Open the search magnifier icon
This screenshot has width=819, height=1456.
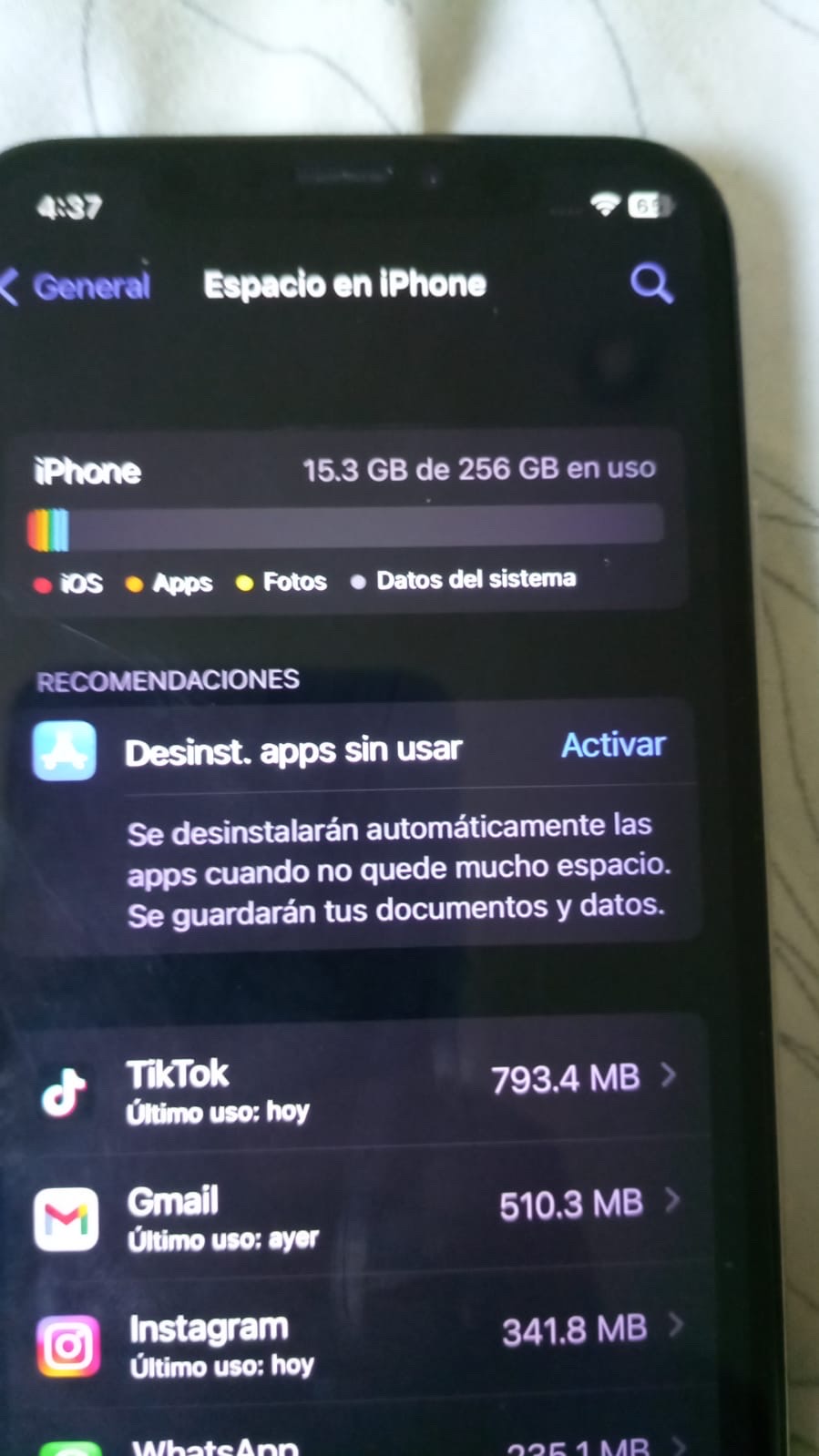pyautogui.click(x=651, y=284)
